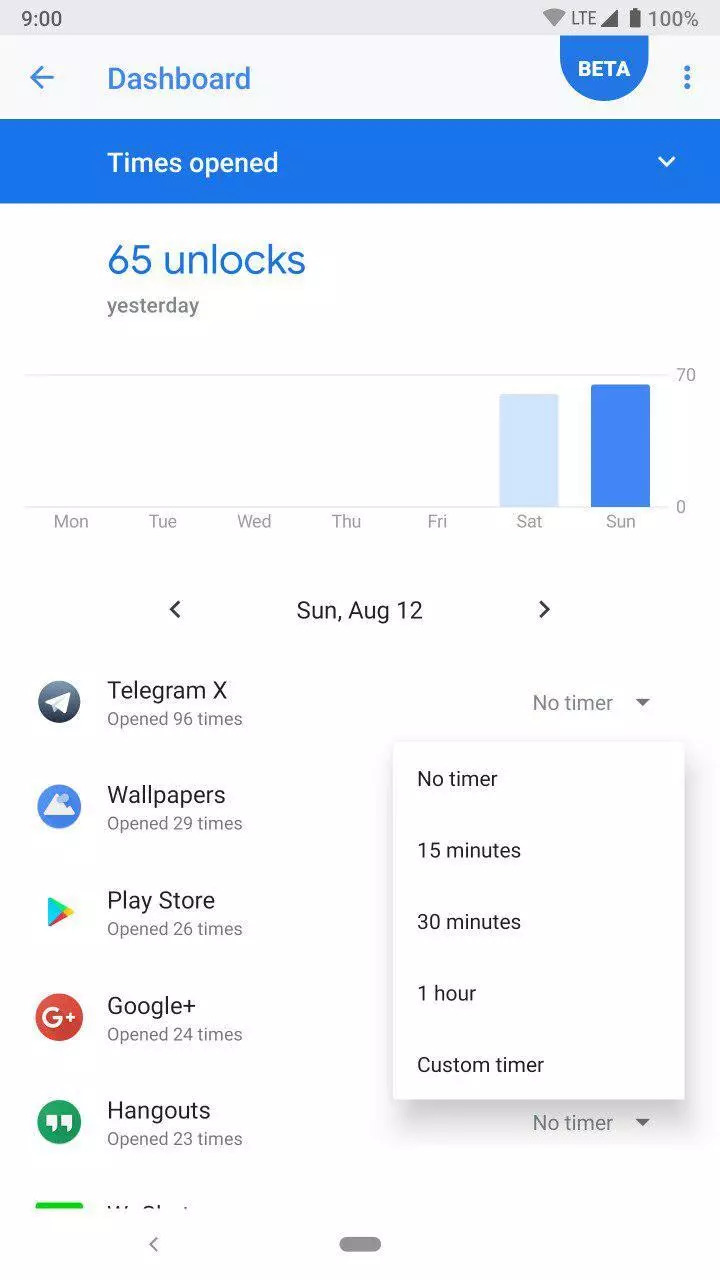720x1280 pixels.
Task: Tap the system back button
Action: (153, 1244)
